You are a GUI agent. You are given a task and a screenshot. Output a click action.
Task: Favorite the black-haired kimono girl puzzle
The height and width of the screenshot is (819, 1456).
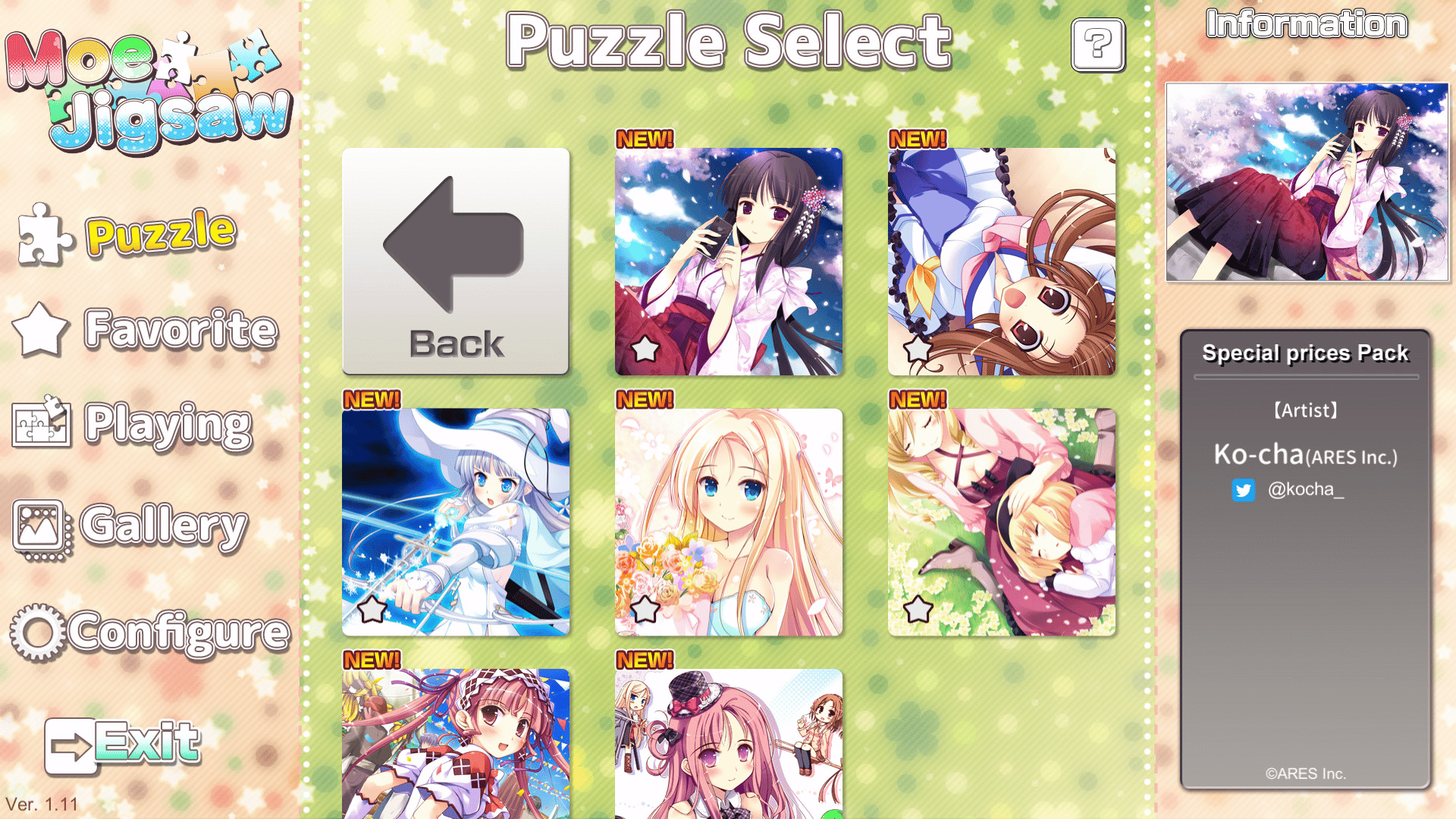[x=645, y=349]
